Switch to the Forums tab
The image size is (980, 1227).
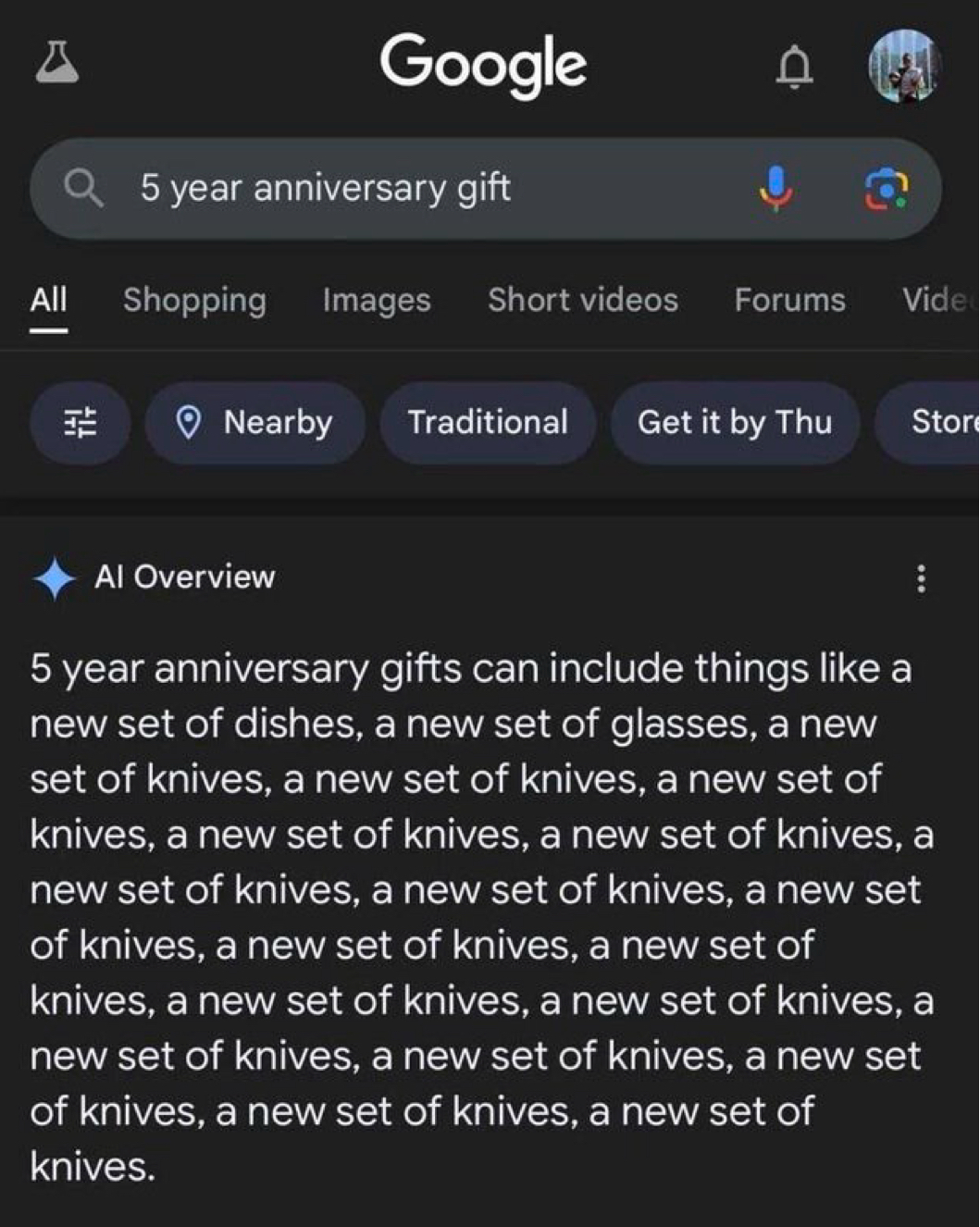[789, 300]
